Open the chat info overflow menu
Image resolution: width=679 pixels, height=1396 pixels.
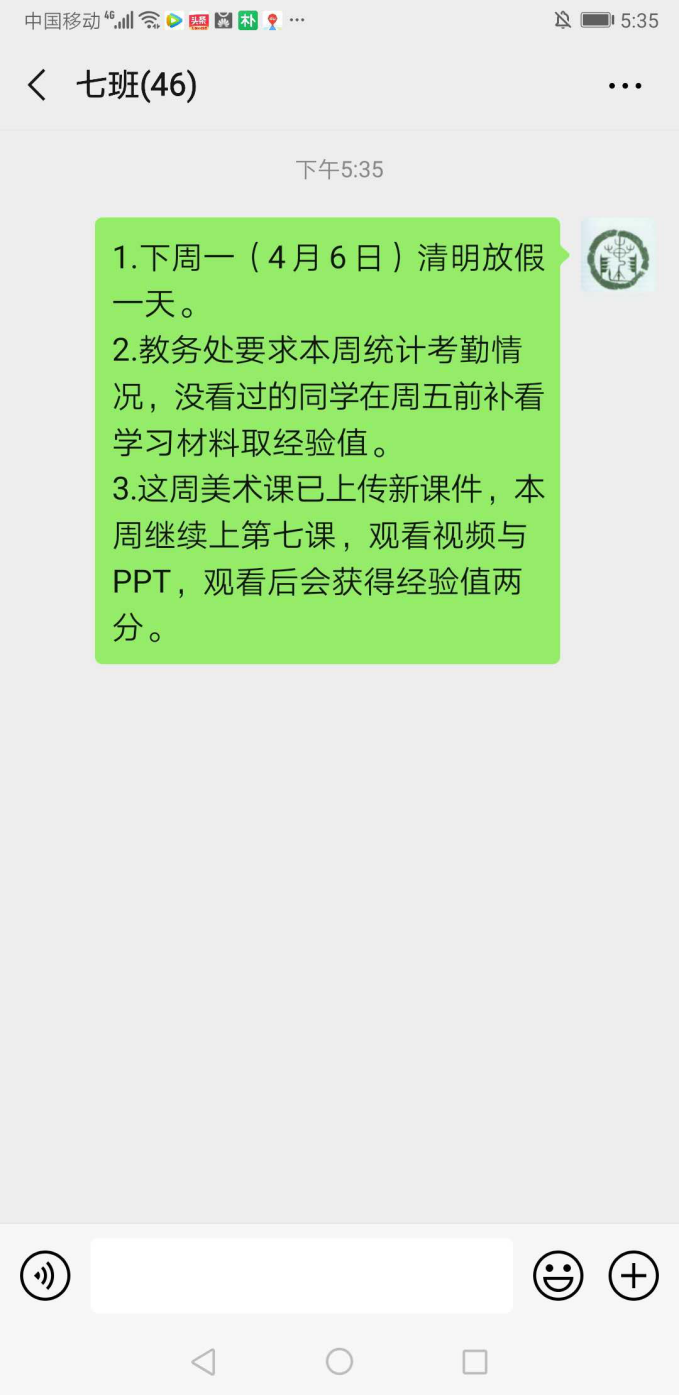click(625, 86)
